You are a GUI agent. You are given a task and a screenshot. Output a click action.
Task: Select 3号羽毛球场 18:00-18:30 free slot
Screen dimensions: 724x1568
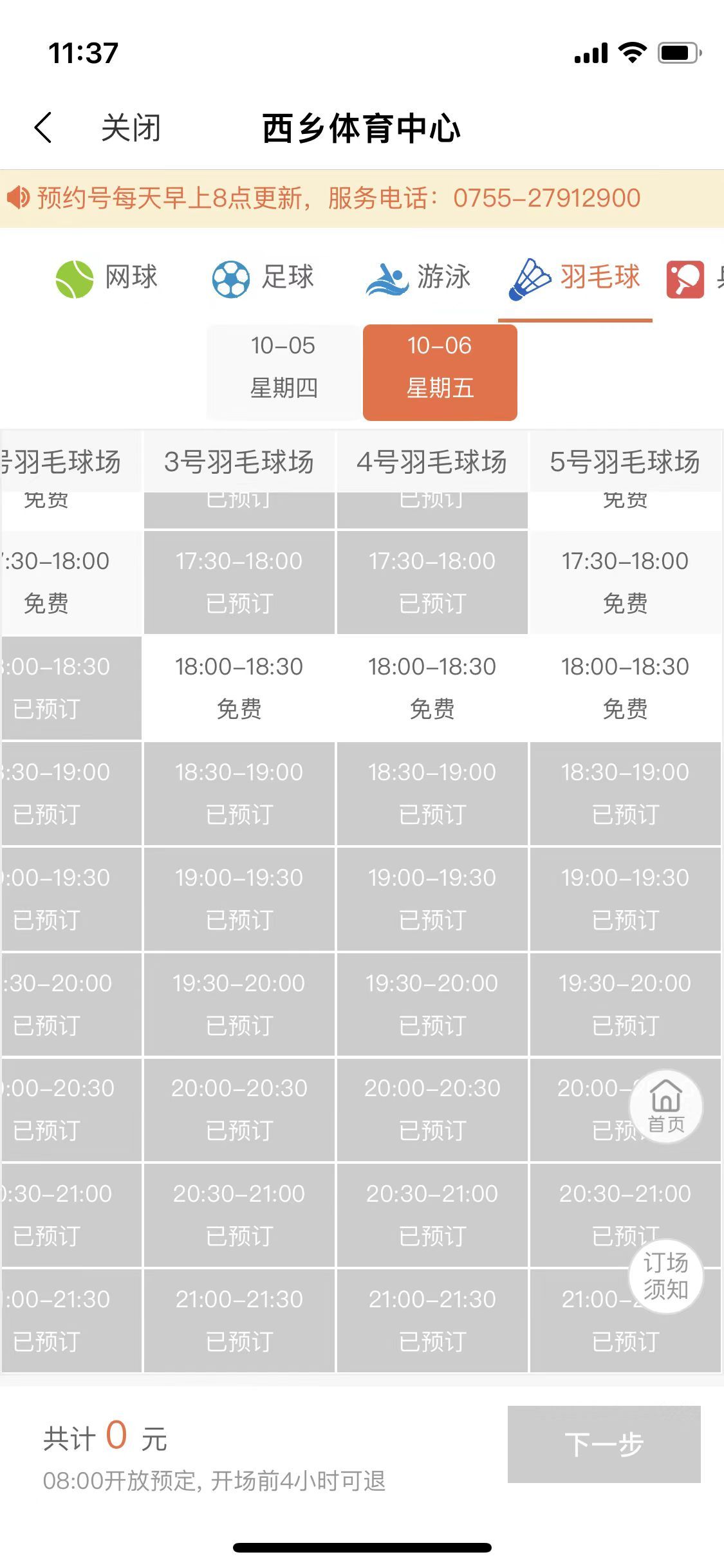click(x=239, y=687)
